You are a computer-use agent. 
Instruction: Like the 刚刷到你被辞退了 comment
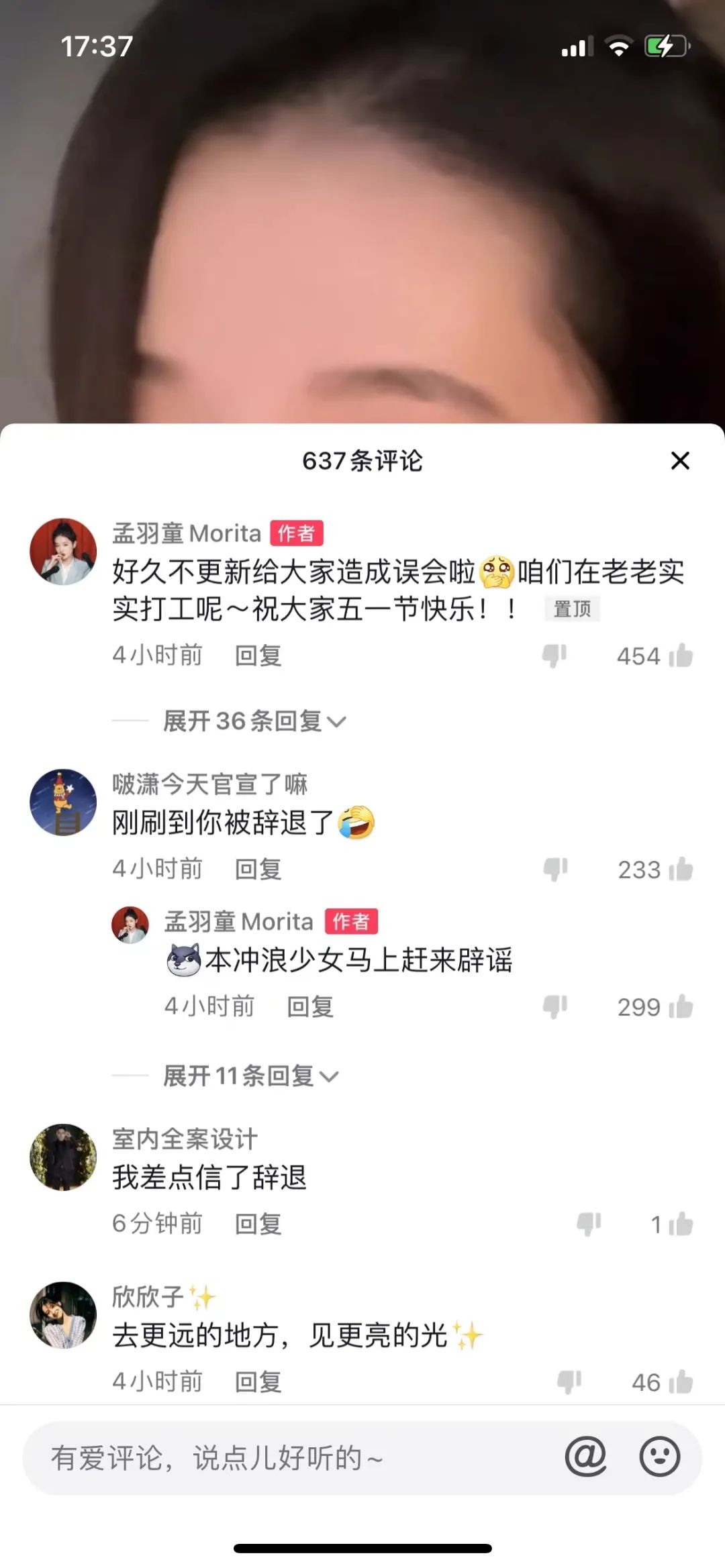(x=681, y=870)
